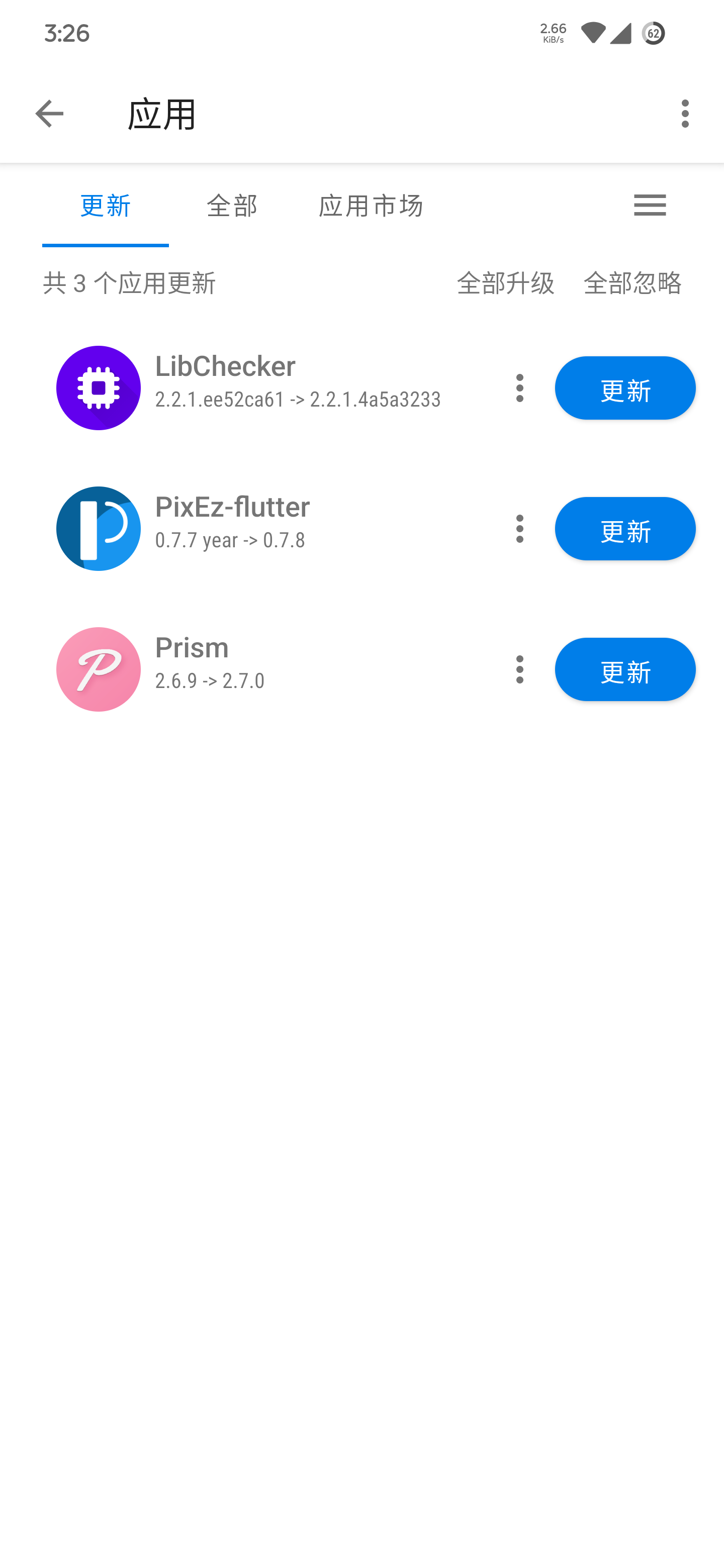Open more options for Prism

coord(519,669)
